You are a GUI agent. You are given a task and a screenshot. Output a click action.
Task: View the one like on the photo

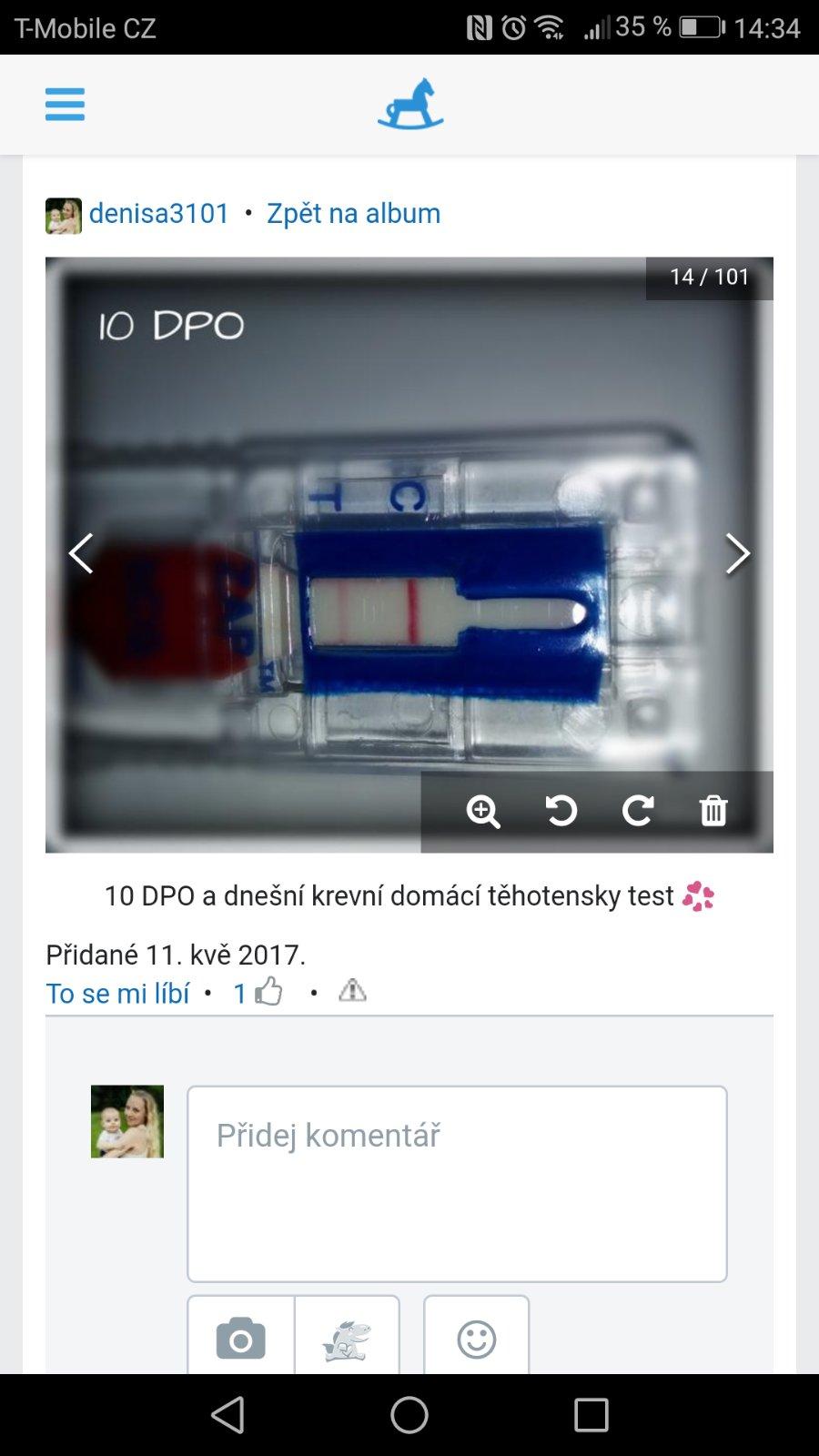258,993
